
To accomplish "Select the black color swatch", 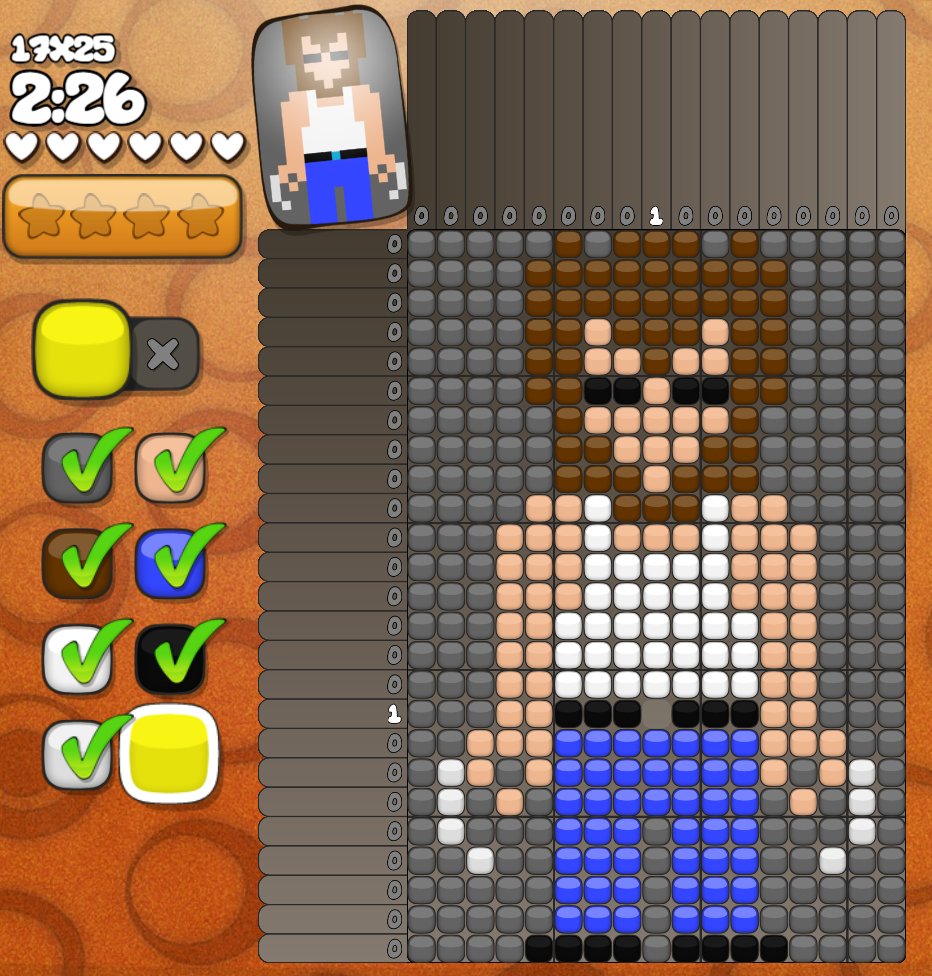I will (x=170, y=658).
